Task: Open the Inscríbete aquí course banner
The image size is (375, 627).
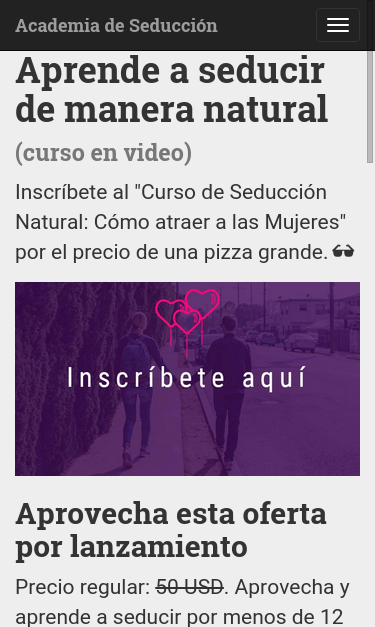Action: 188,379
